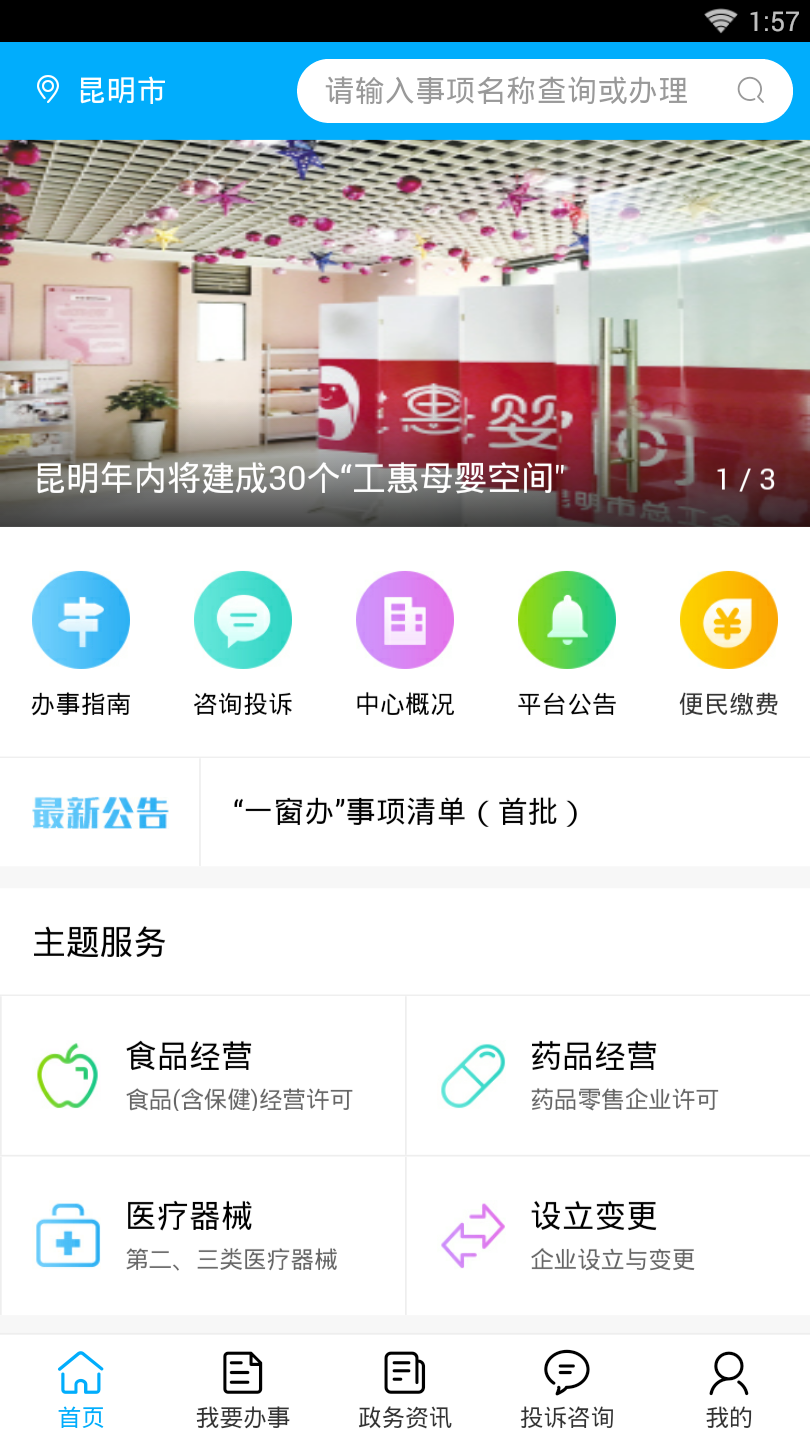
Task: Open the 政务资讯 tab
Action: coord(405,1385)
